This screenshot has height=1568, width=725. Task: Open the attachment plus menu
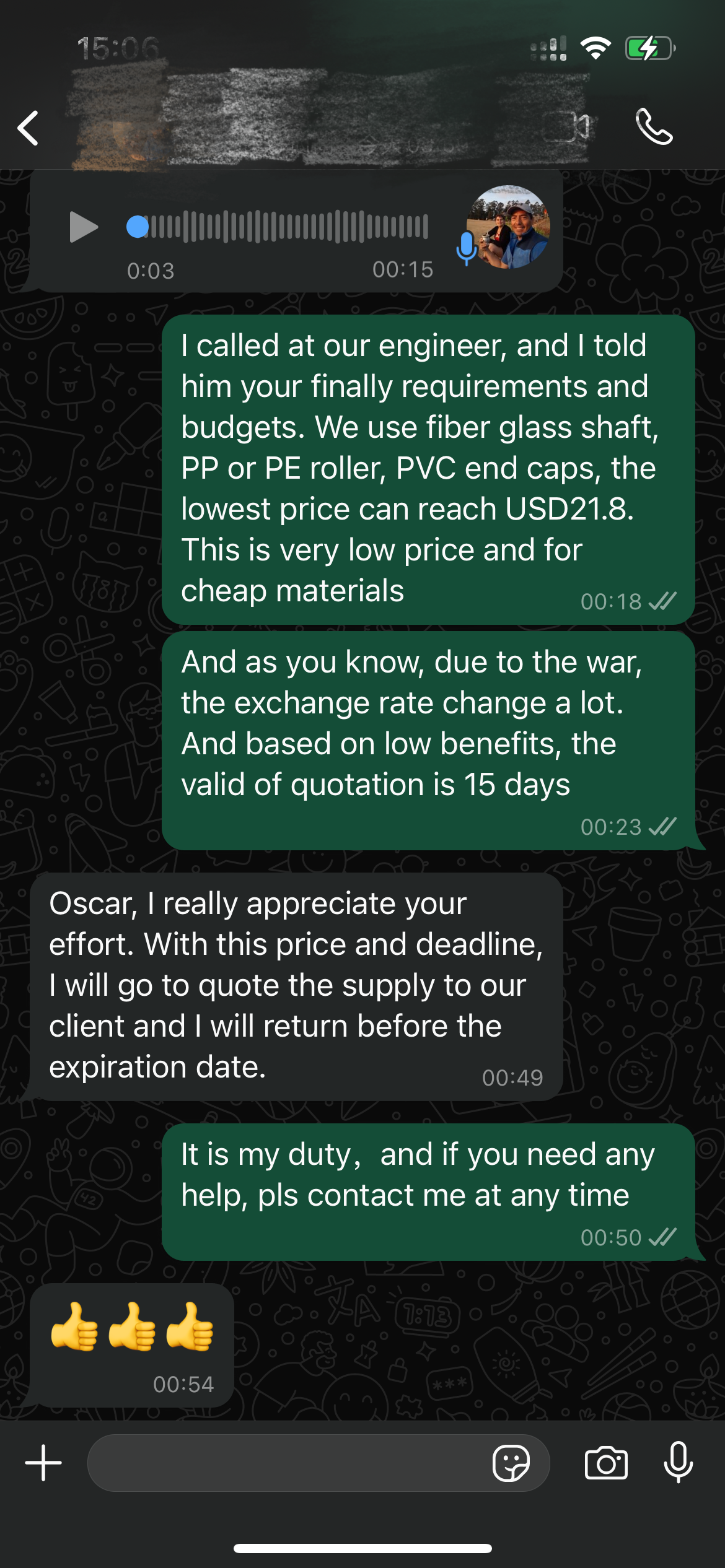point(43,1463)
